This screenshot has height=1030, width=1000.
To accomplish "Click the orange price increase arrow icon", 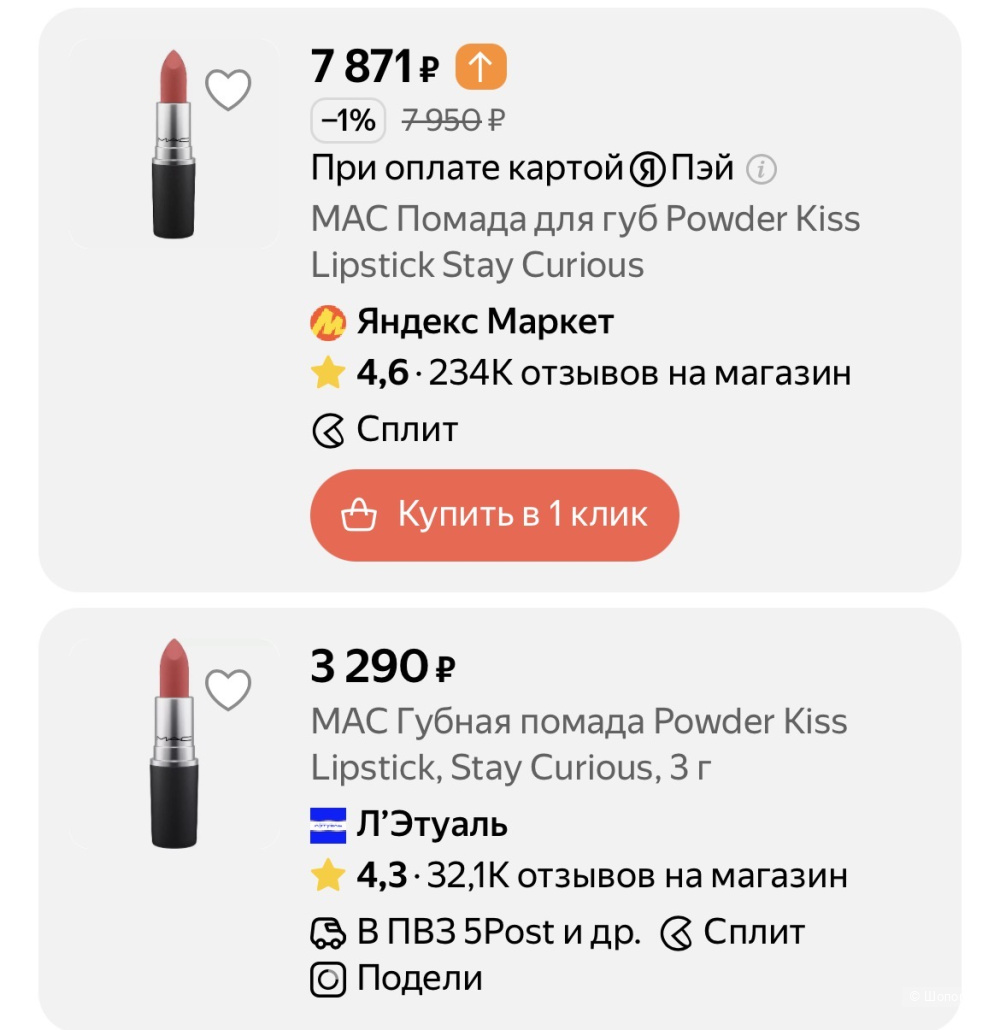I will tap(480, 67).
